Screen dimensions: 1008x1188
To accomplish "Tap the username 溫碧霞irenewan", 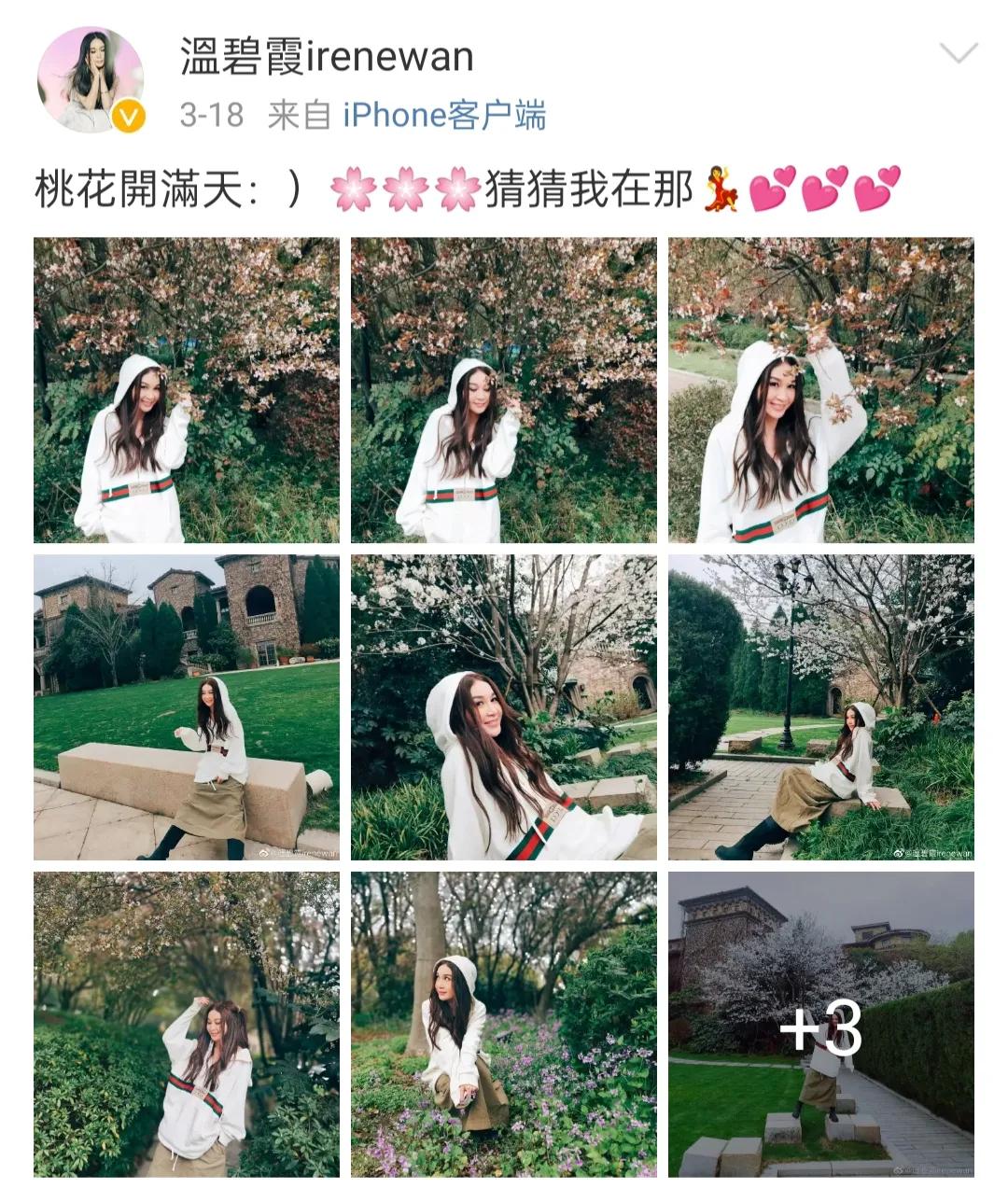I will pyautogui.click(x=327, y=58).
